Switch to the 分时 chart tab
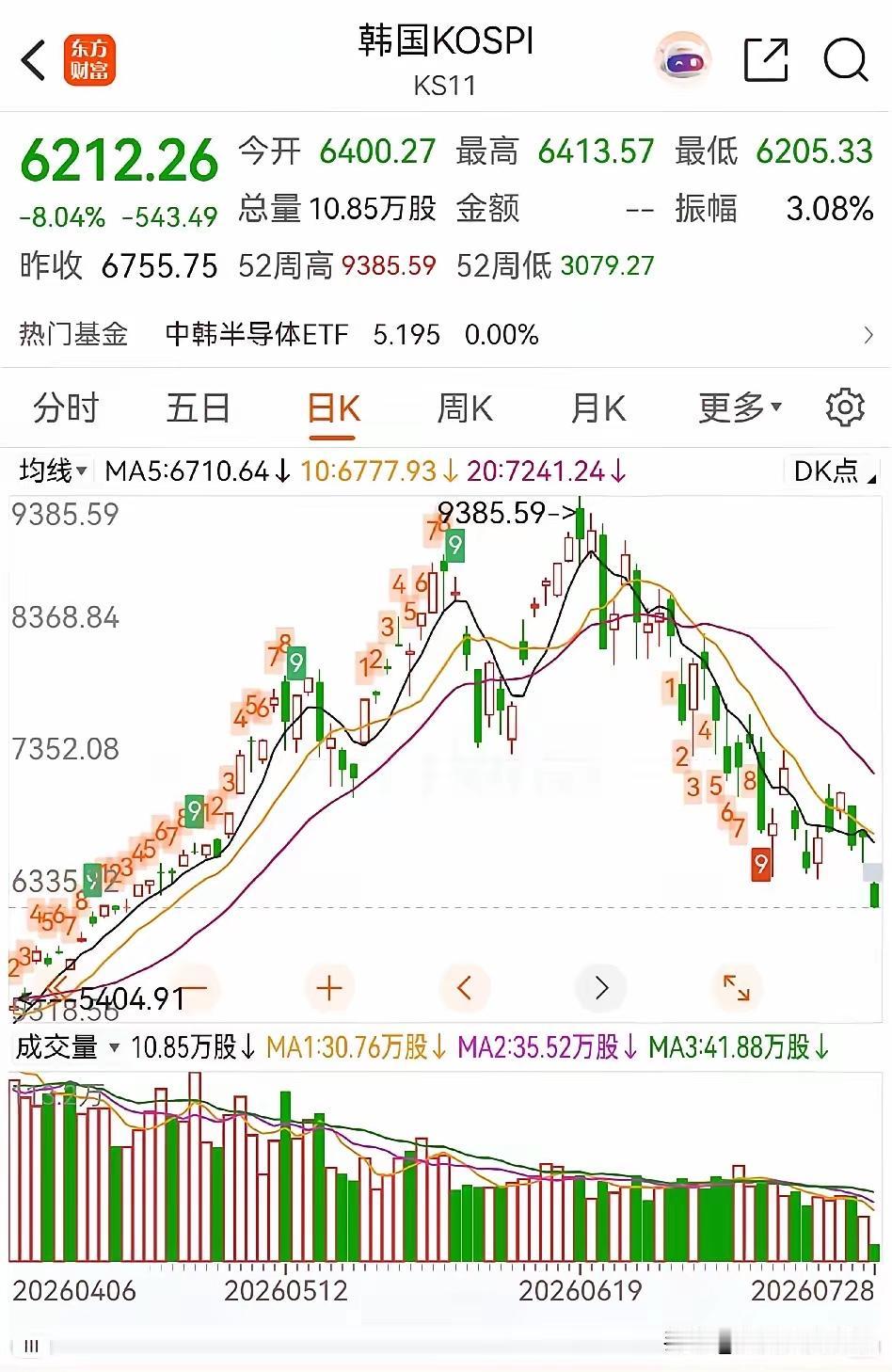892x1372 pixels. (66, 409)
